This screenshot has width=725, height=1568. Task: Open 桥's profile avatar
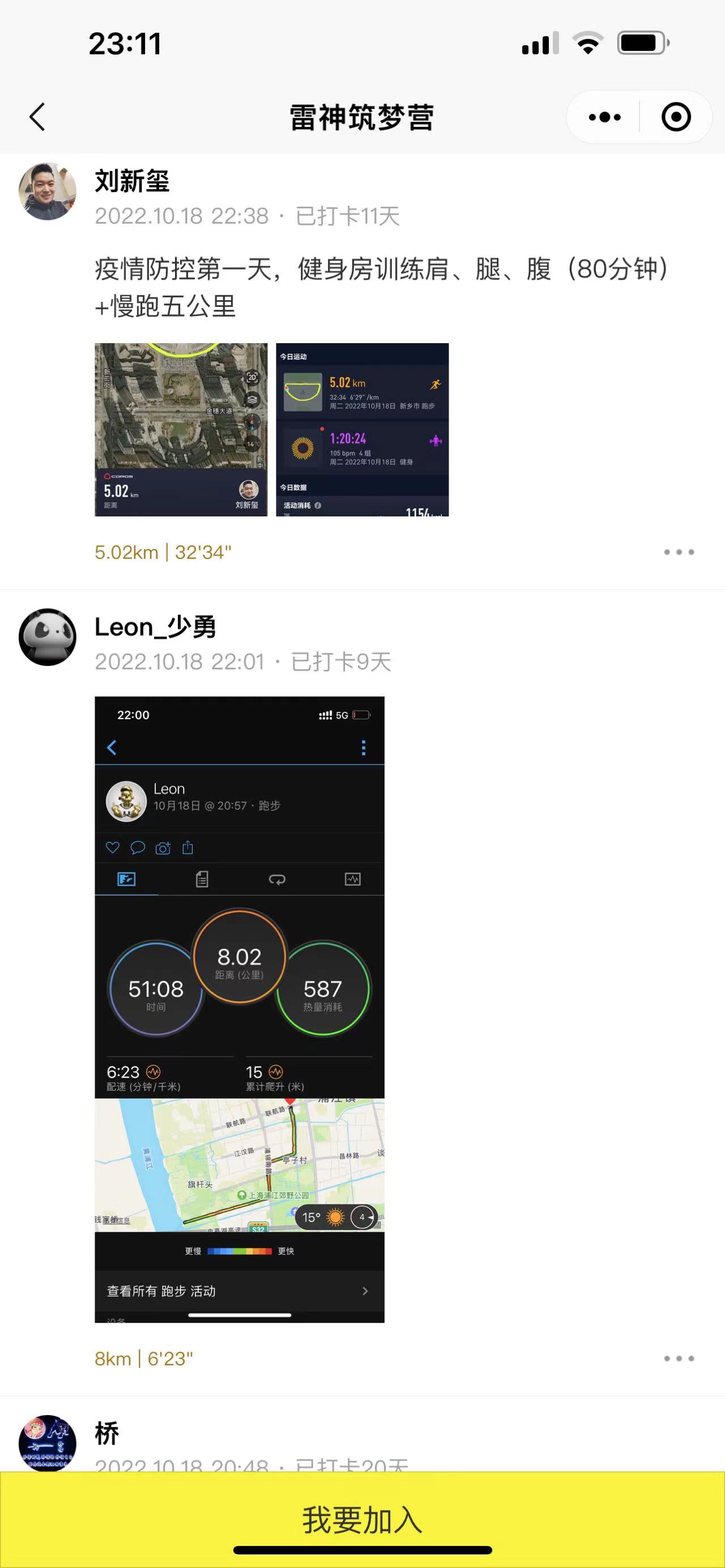tap(48, 1443)
